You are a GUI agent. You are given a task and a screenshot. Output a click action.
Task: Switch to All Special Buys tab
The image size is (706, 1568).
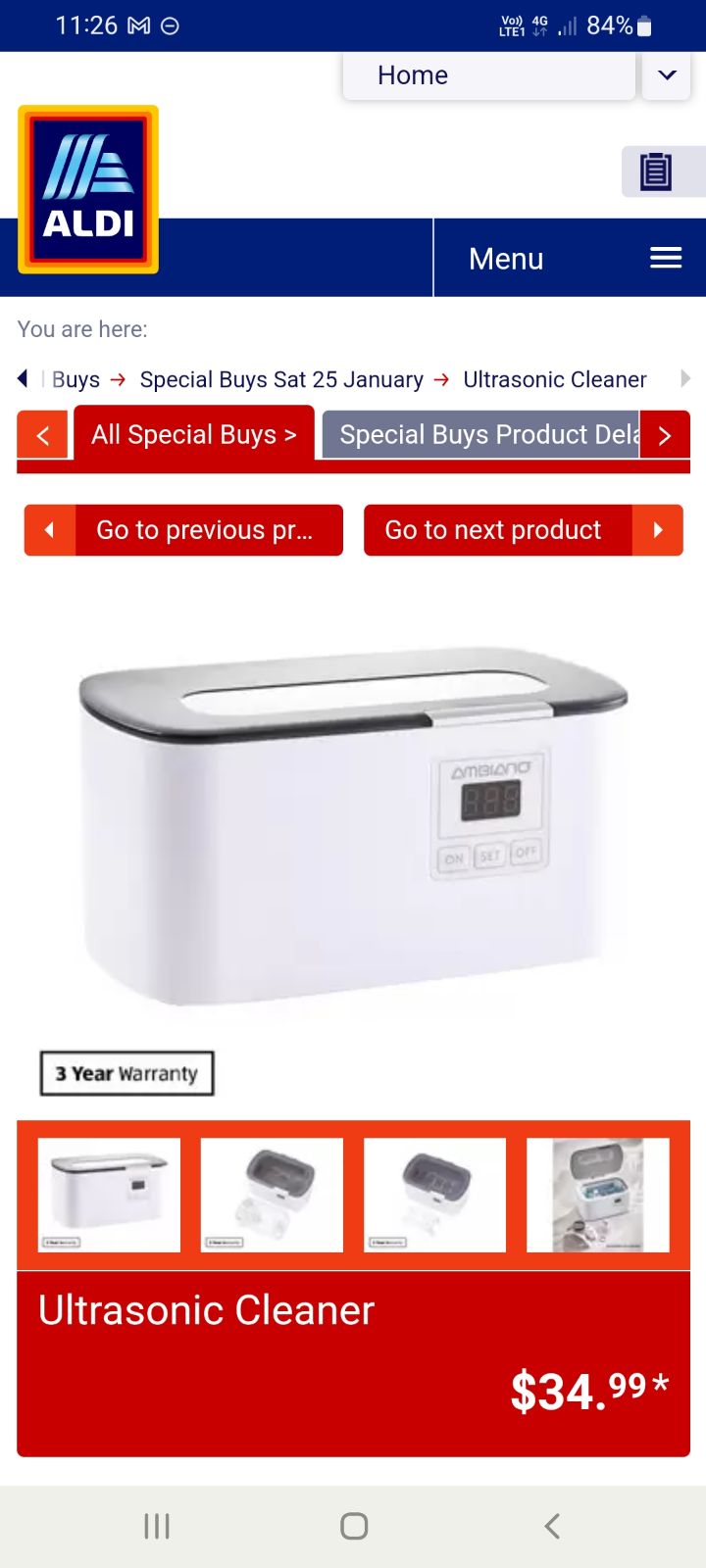click(x=194, y=434)
